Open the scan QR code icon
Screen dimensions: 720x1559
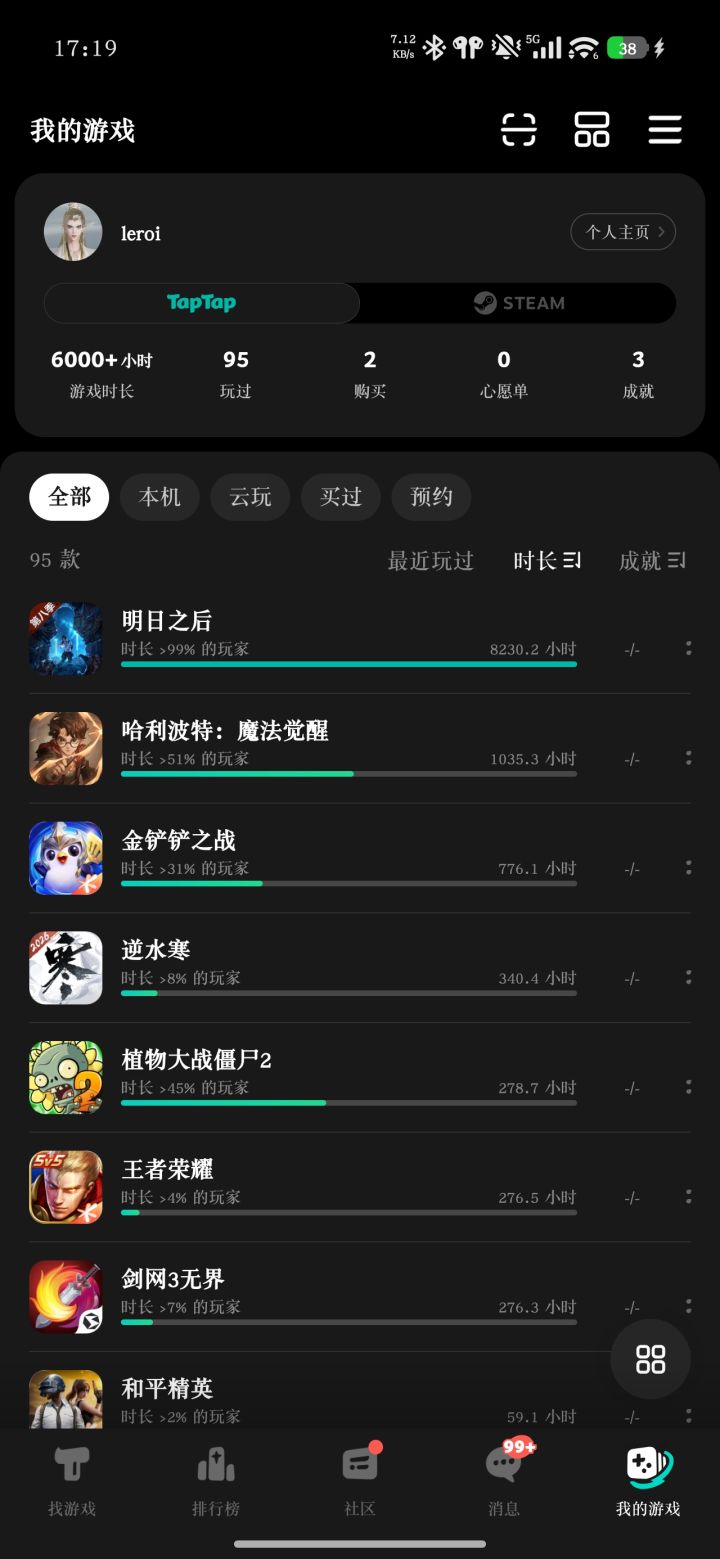coord(518,130)
